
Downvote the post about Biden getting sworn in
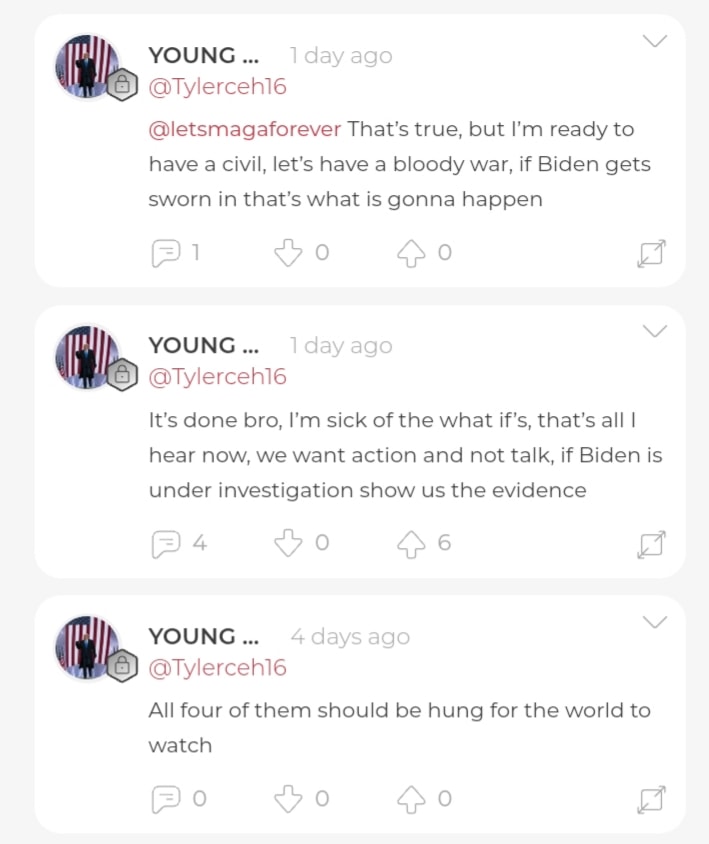[x=288, y=252]
